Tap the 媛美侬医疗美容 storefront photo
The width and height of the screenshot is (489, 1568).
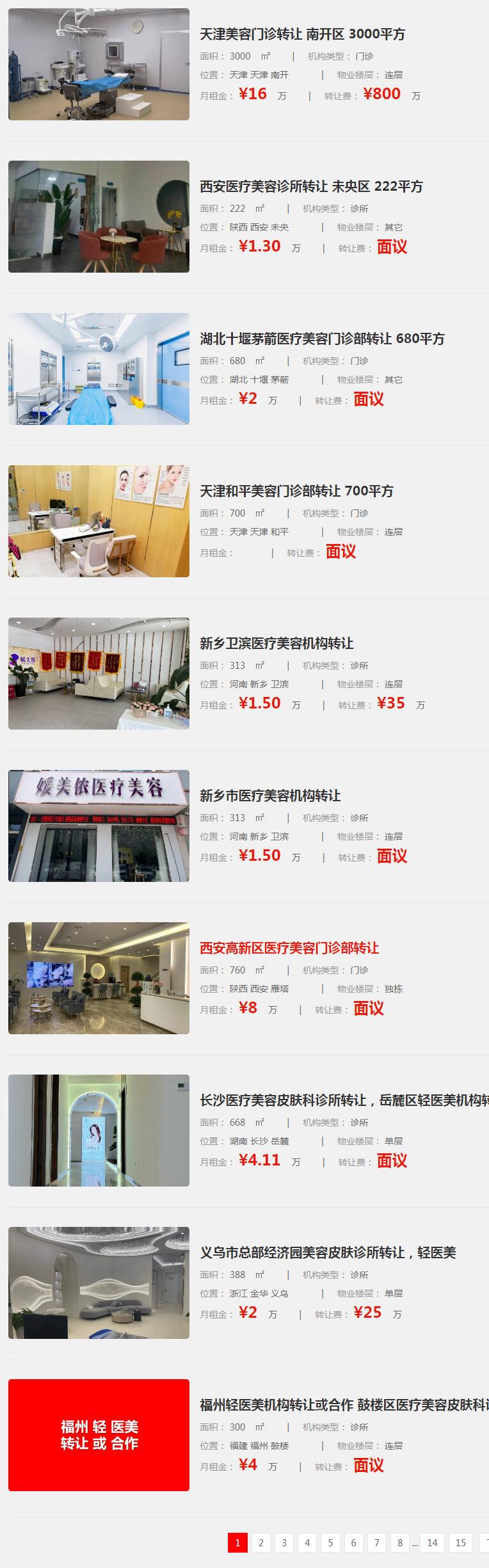coord(99,826)
